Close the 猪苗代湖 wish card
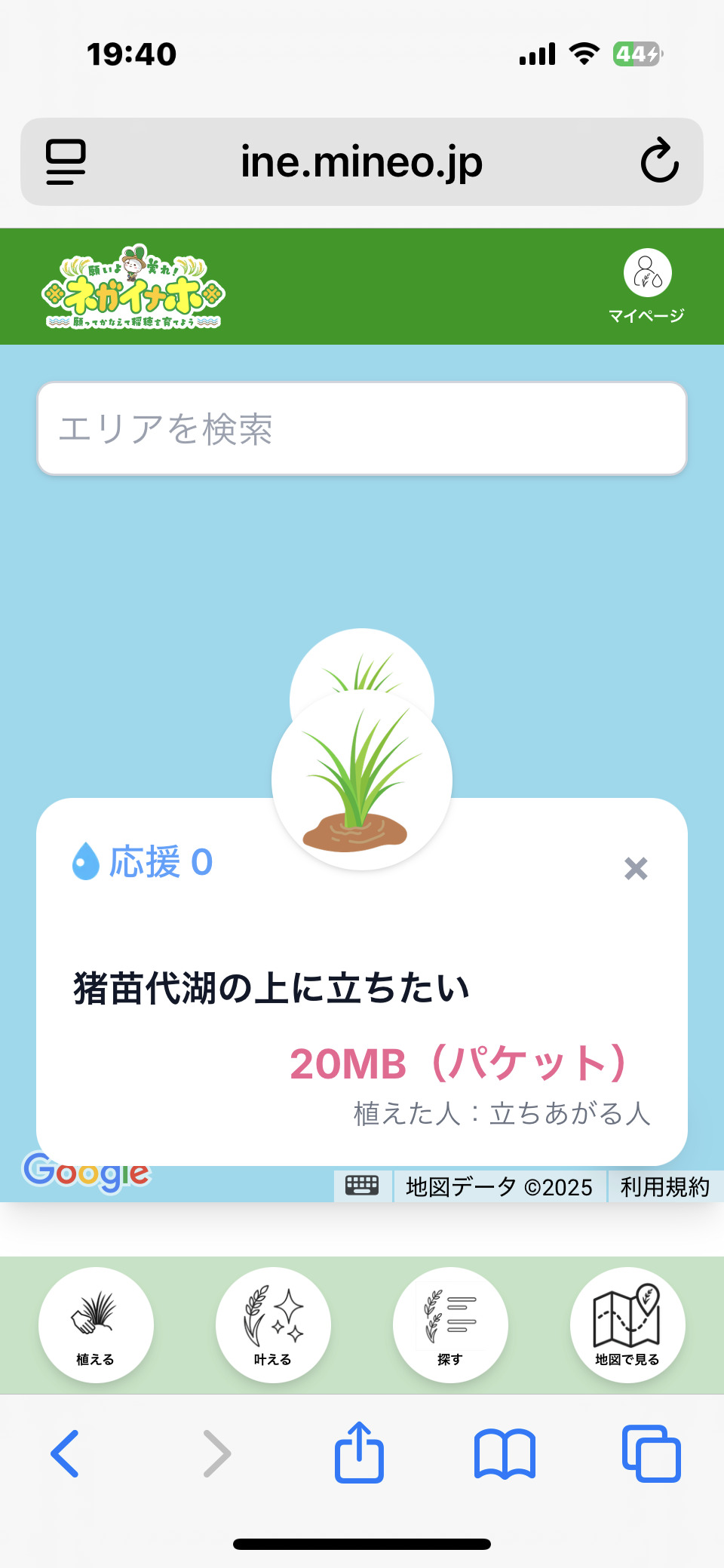The height and width of the screenshot is (1568, 724). [x=636, y=868]
